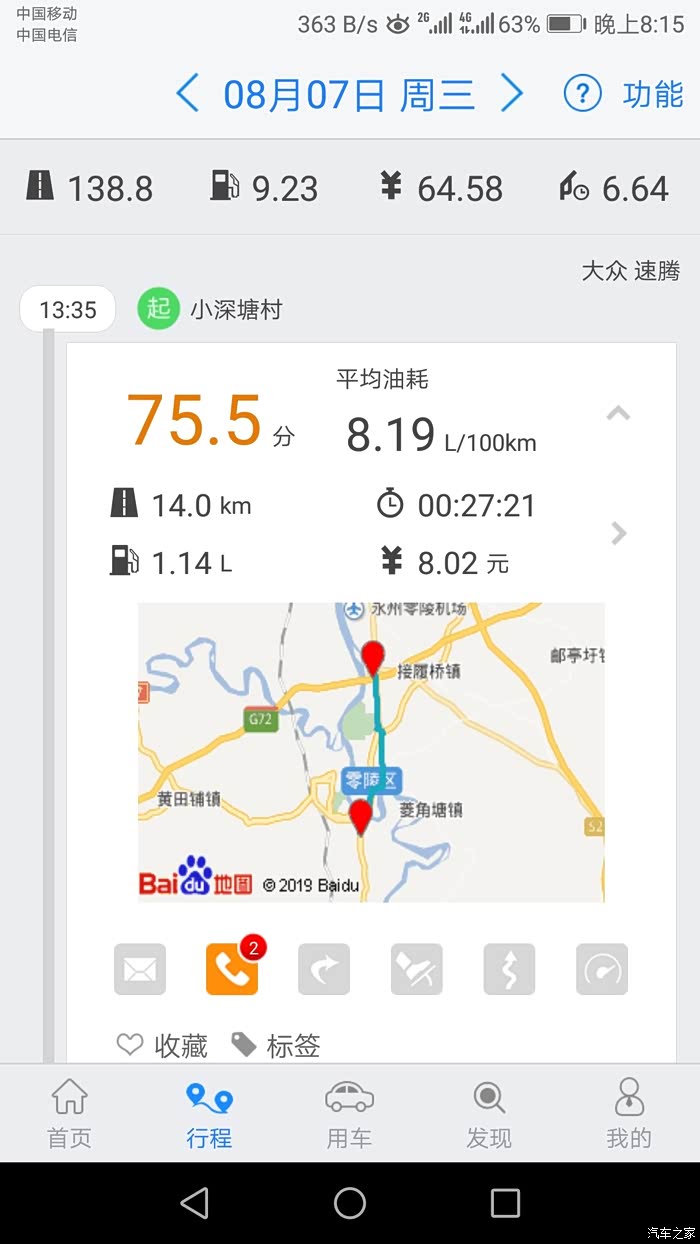
Task: Switch to the 我的 tab
Action: coord(629,1113)
